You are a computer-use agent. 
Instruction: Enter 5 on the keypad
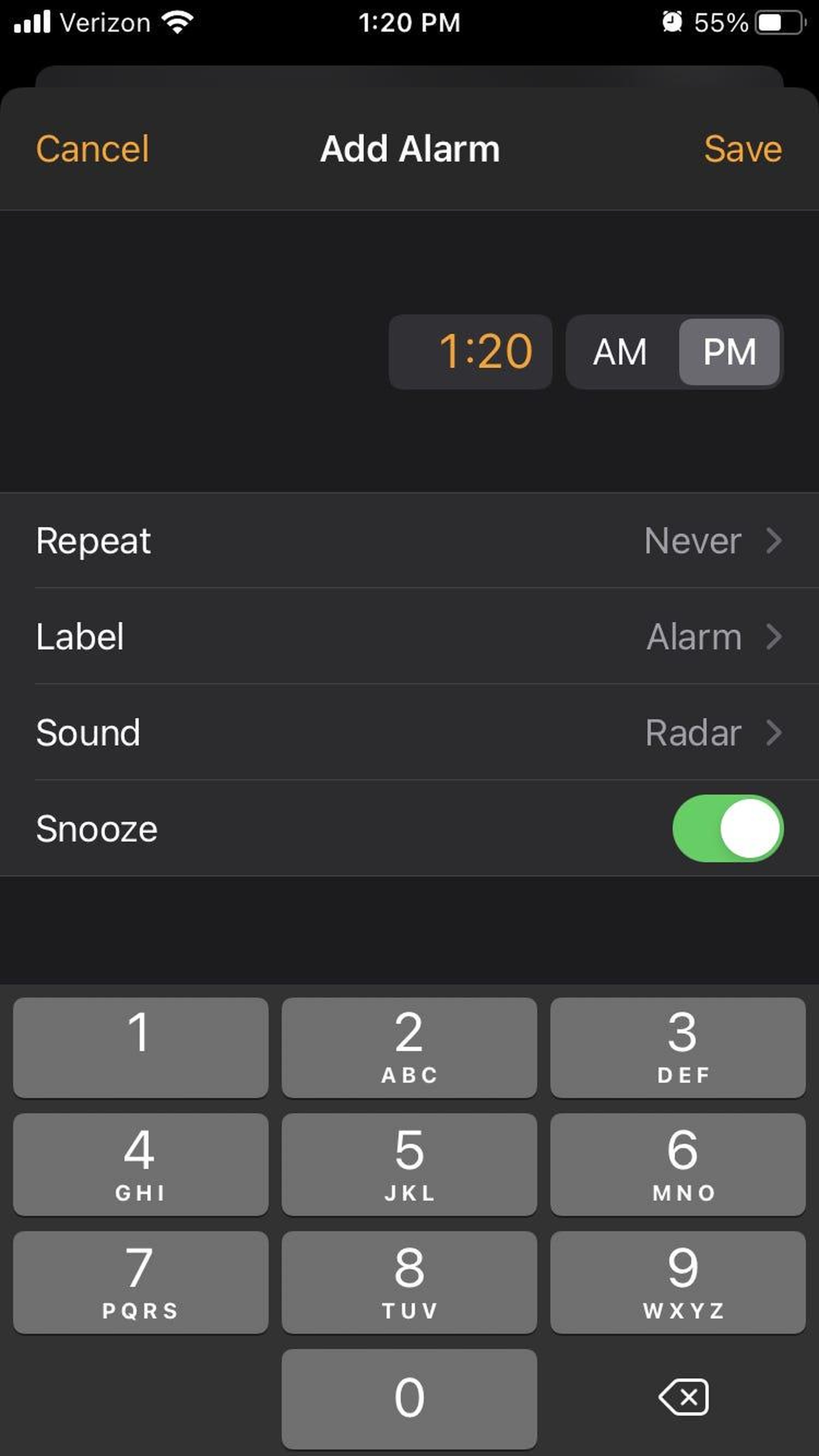(409, 1164)
